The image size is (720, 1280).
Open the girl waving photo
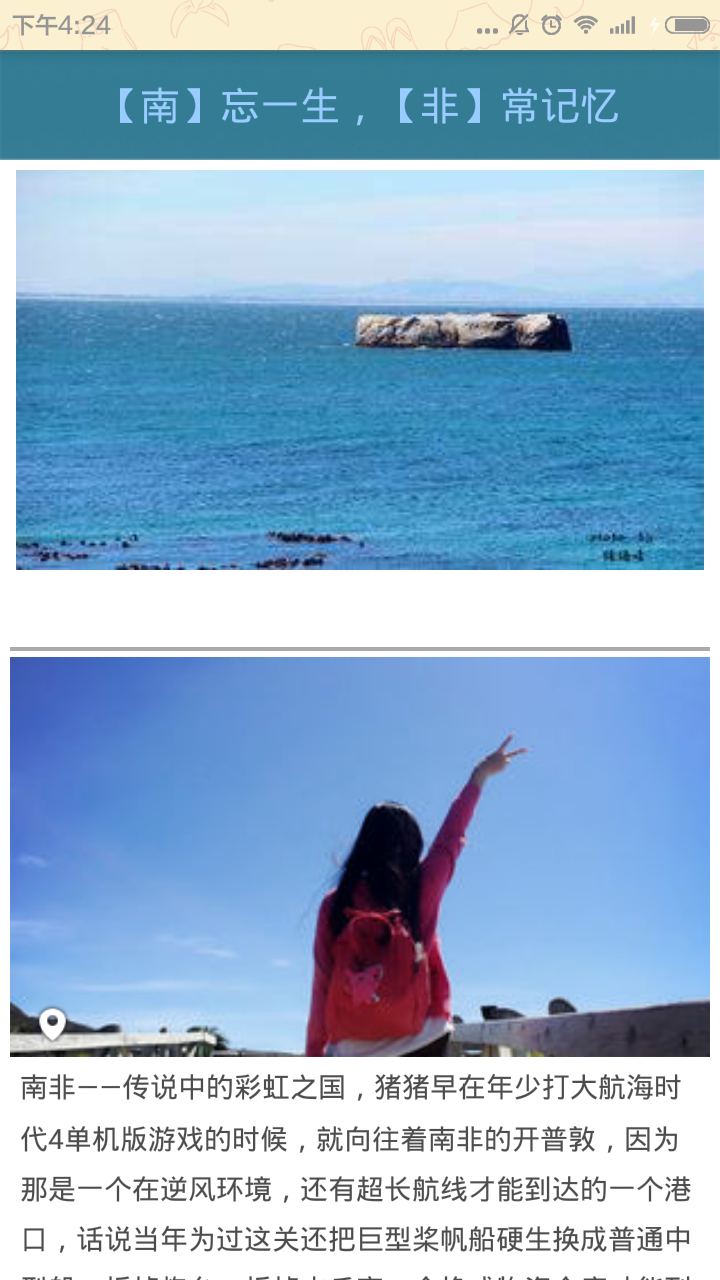(x=360, y=856)
